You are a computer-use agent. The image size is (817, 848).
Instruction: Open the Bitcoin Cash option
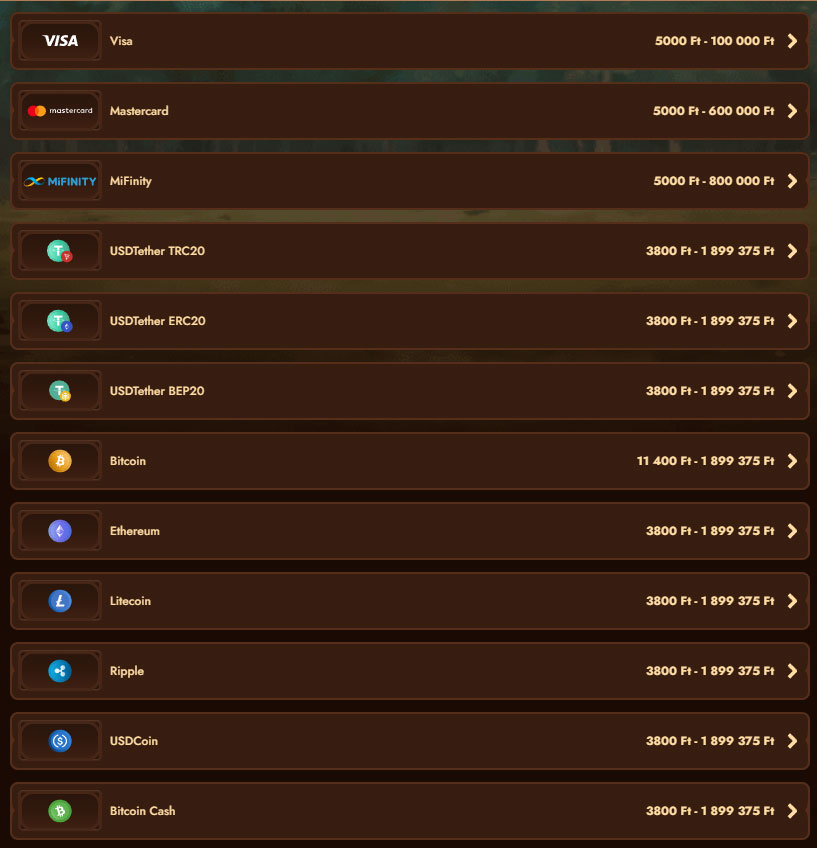pos(409,811)
